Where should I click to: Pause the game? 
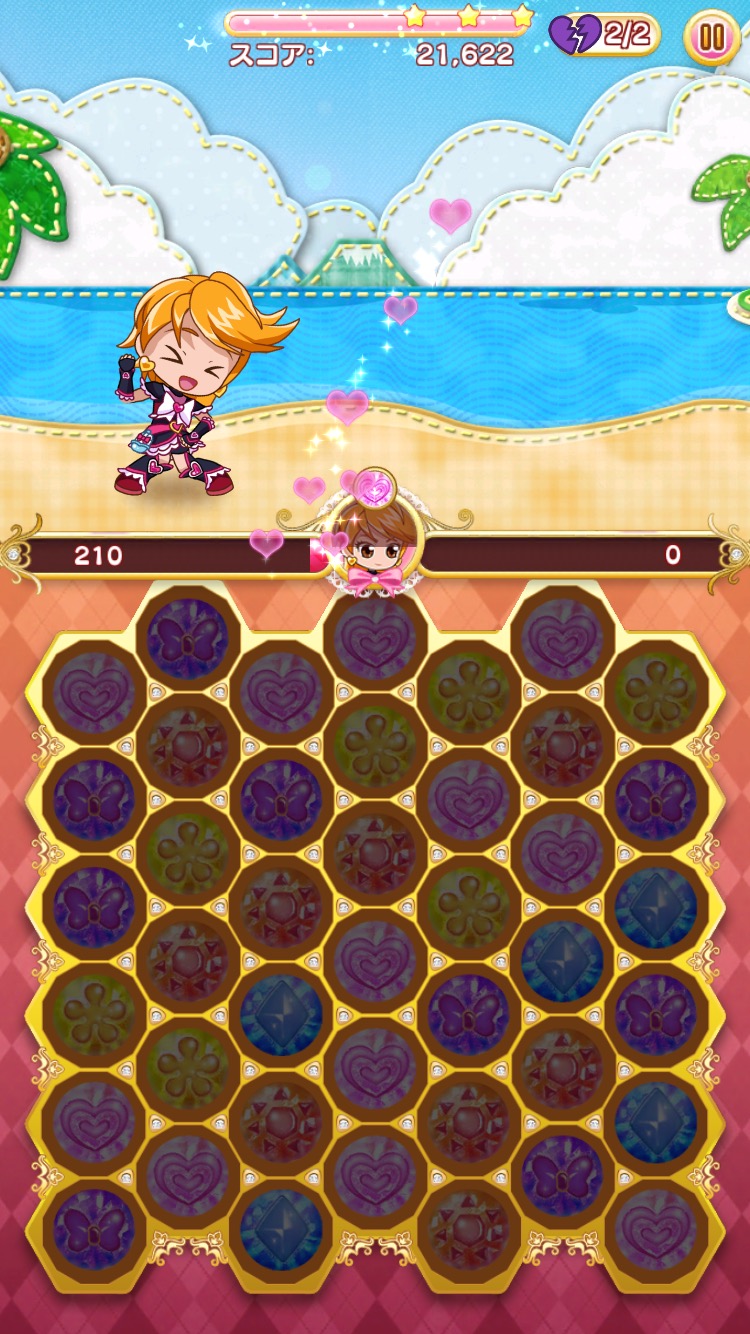[711, 38]
